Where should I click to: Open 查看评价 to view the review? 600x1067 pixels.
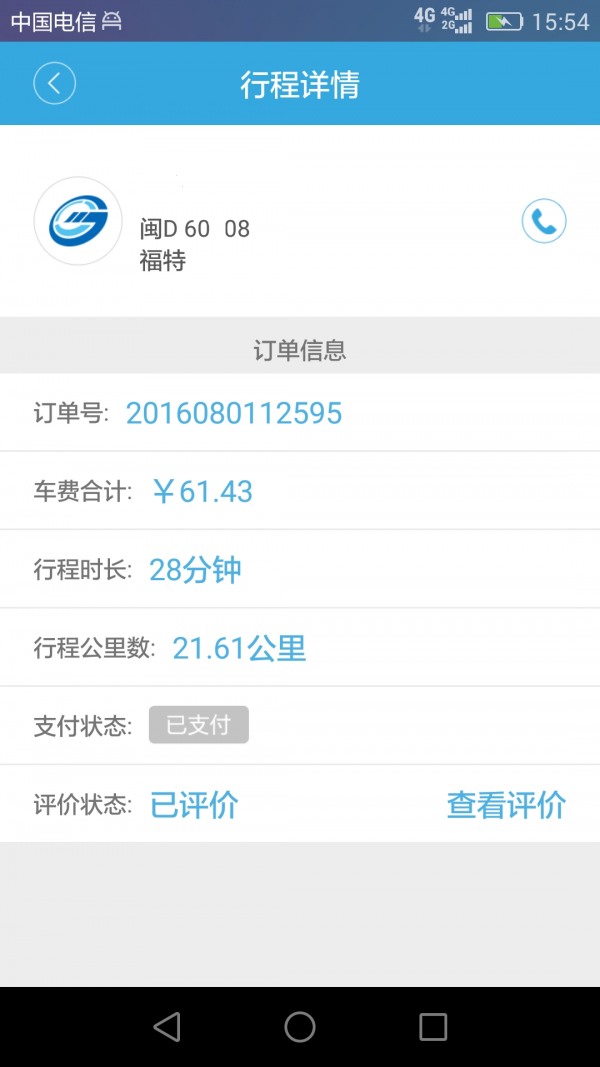(506, 804)
